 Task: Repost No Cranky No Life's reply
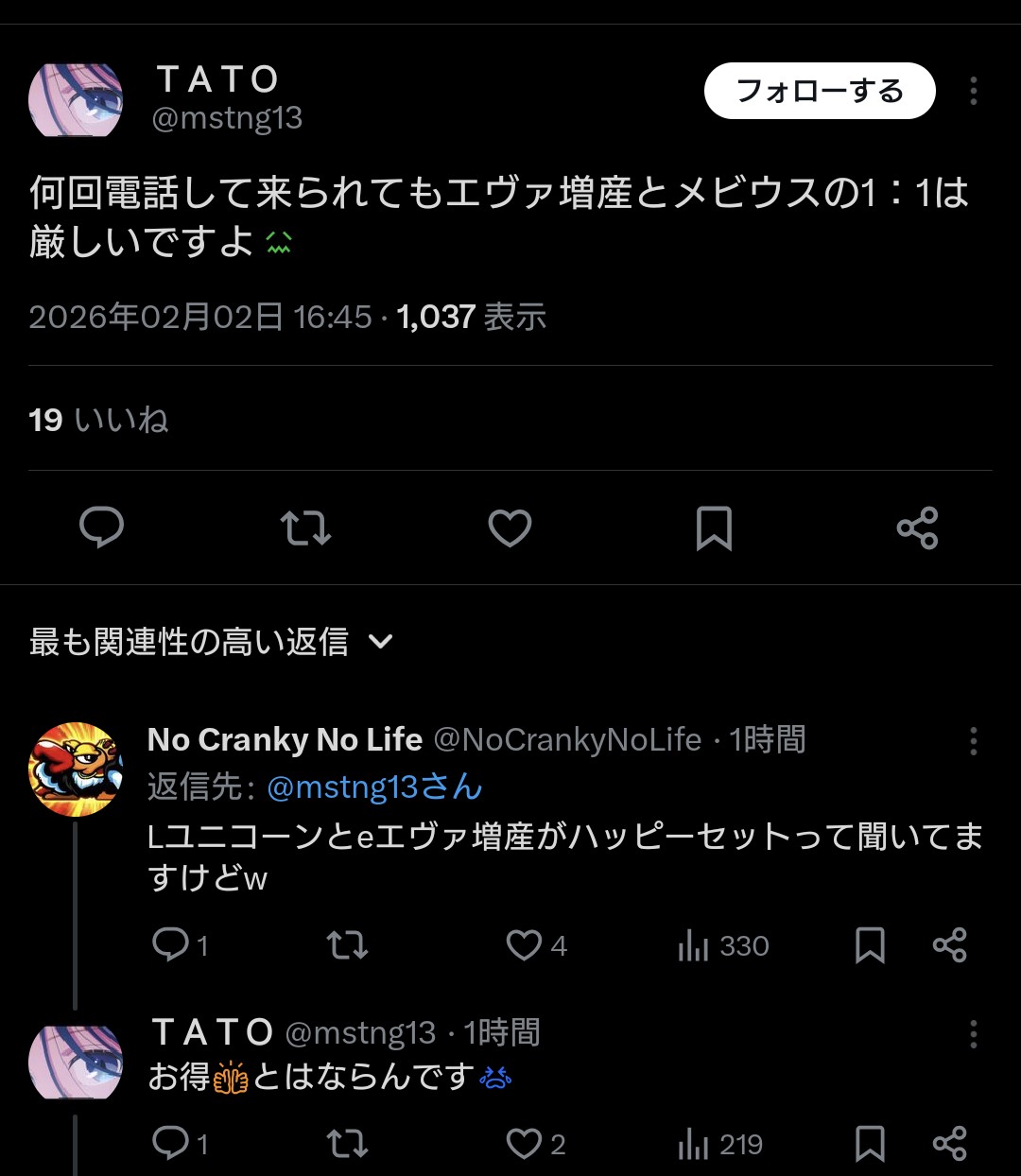point(347,945)
